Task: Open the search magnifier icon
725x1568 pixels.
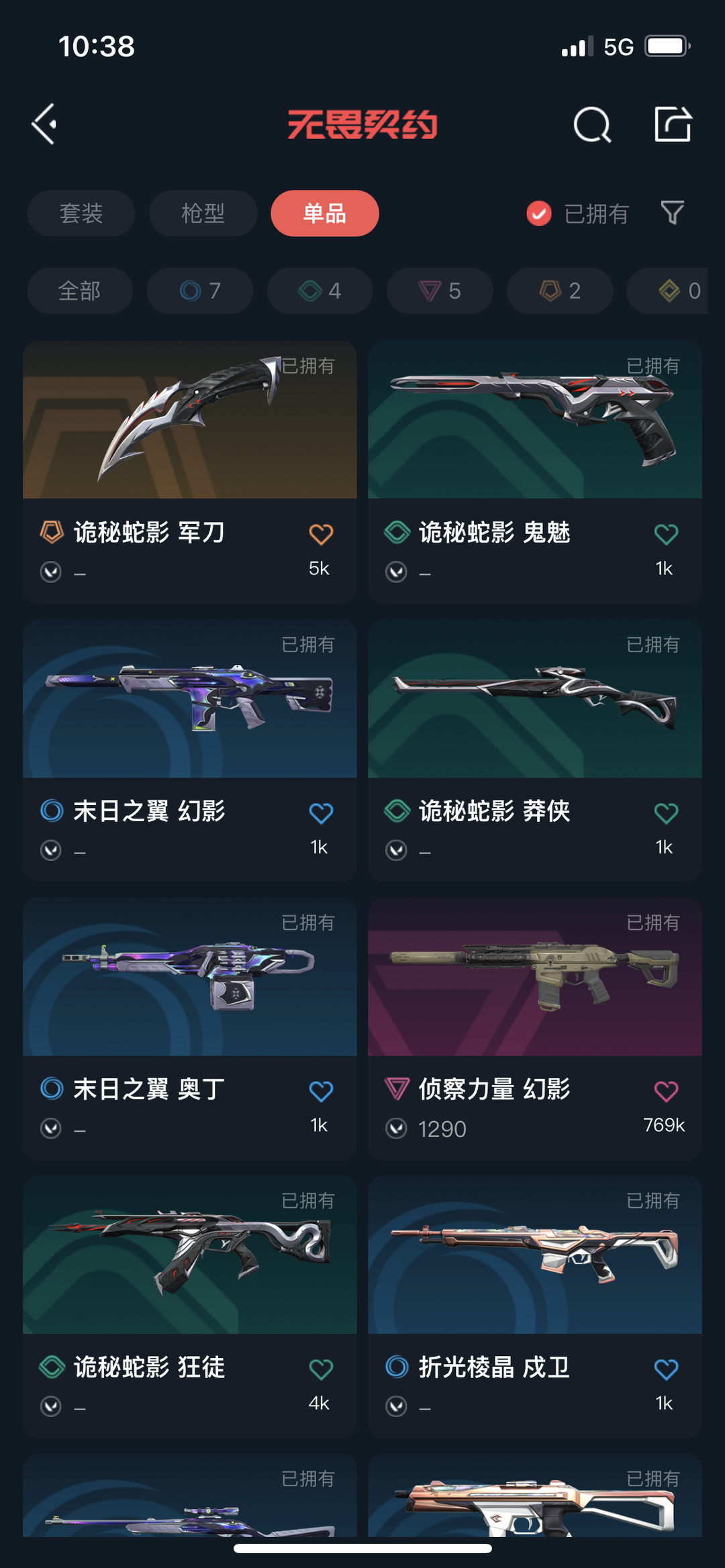Action: coord(592,125)
